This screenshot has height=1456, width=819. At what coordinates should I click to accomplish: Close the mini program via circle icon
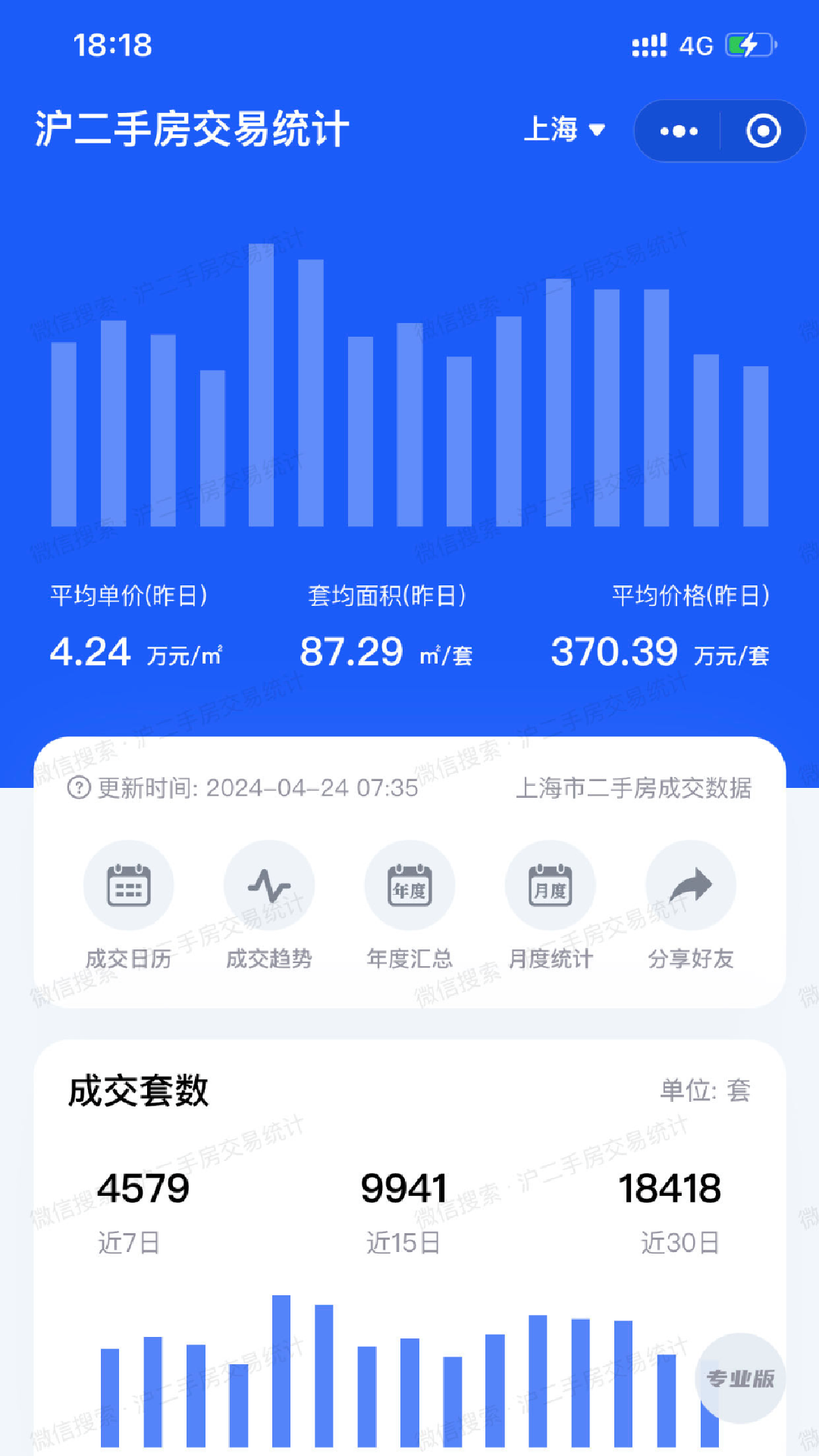pos(763,131)
